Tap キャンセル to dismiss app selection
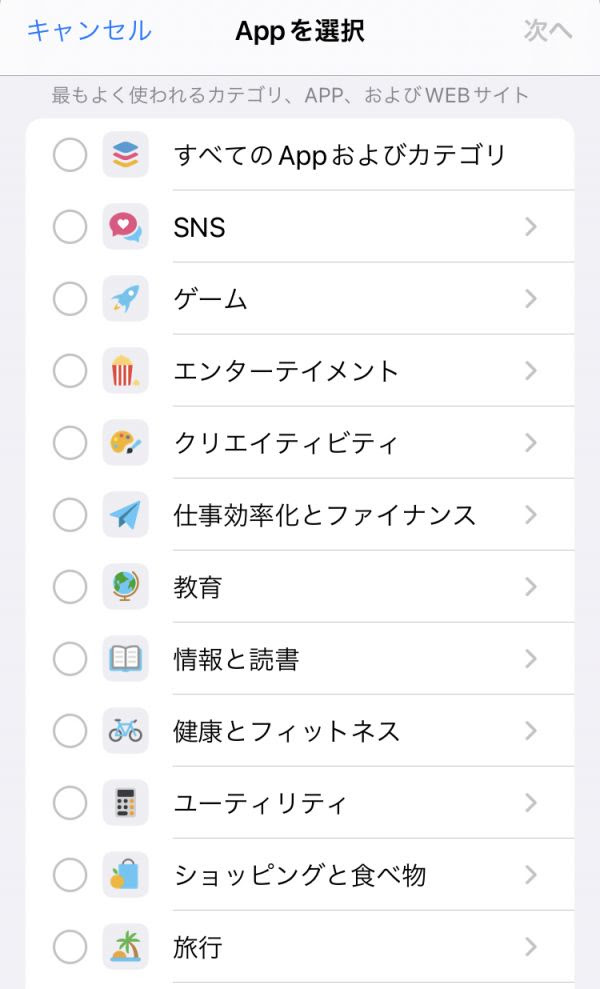This screenshot has height=989, width=600. pyautogui.click(x=89, y=30)
